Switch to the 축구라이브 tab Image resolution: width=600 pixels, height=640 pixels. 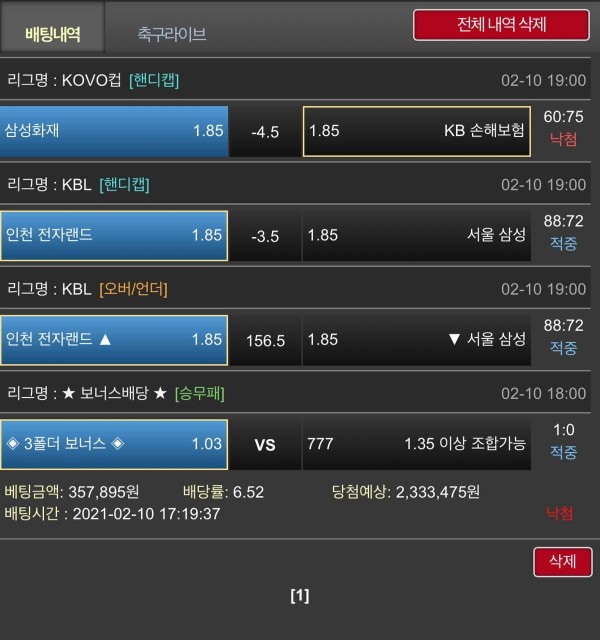coord(172,33)
